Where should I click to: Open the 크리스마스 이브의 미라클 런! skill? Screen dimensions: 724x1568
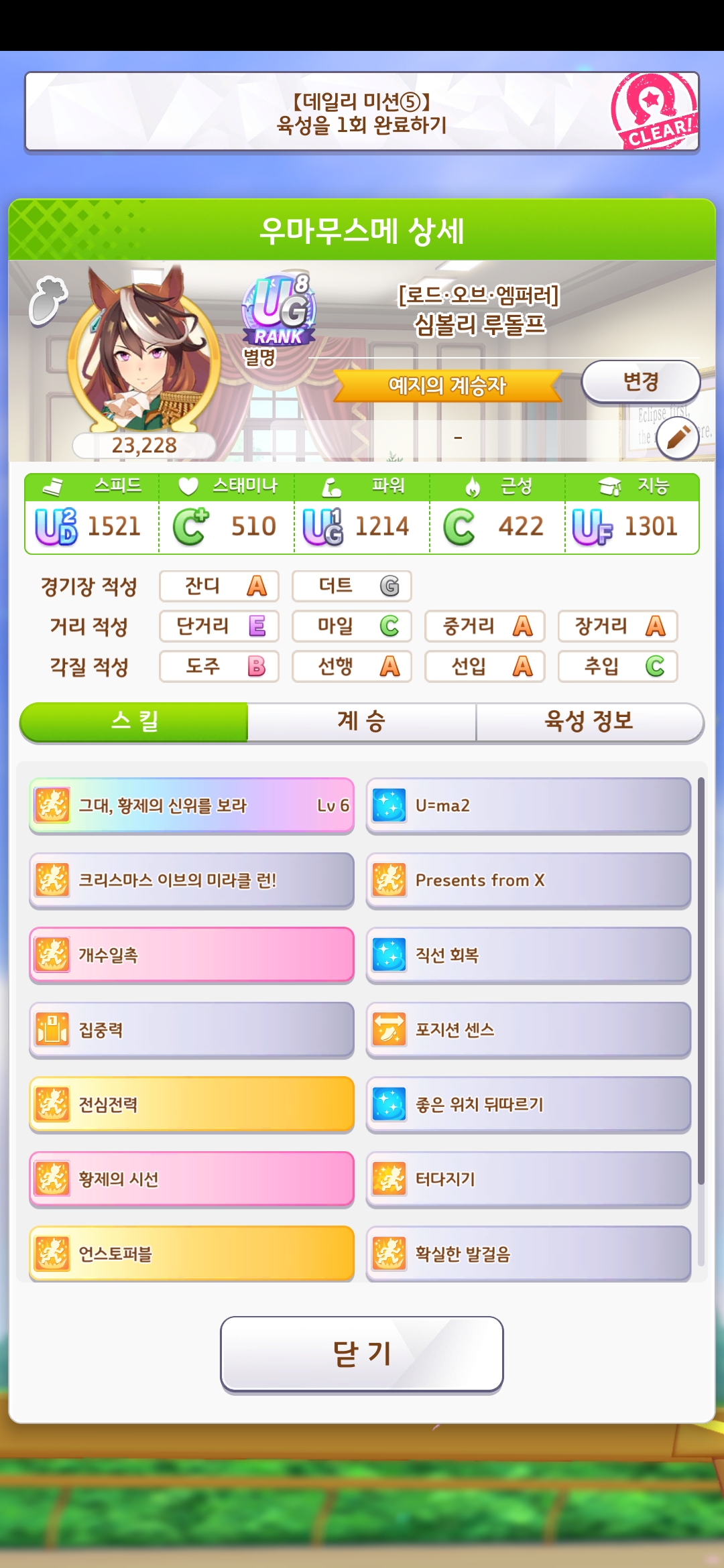(x=192, y=880)
